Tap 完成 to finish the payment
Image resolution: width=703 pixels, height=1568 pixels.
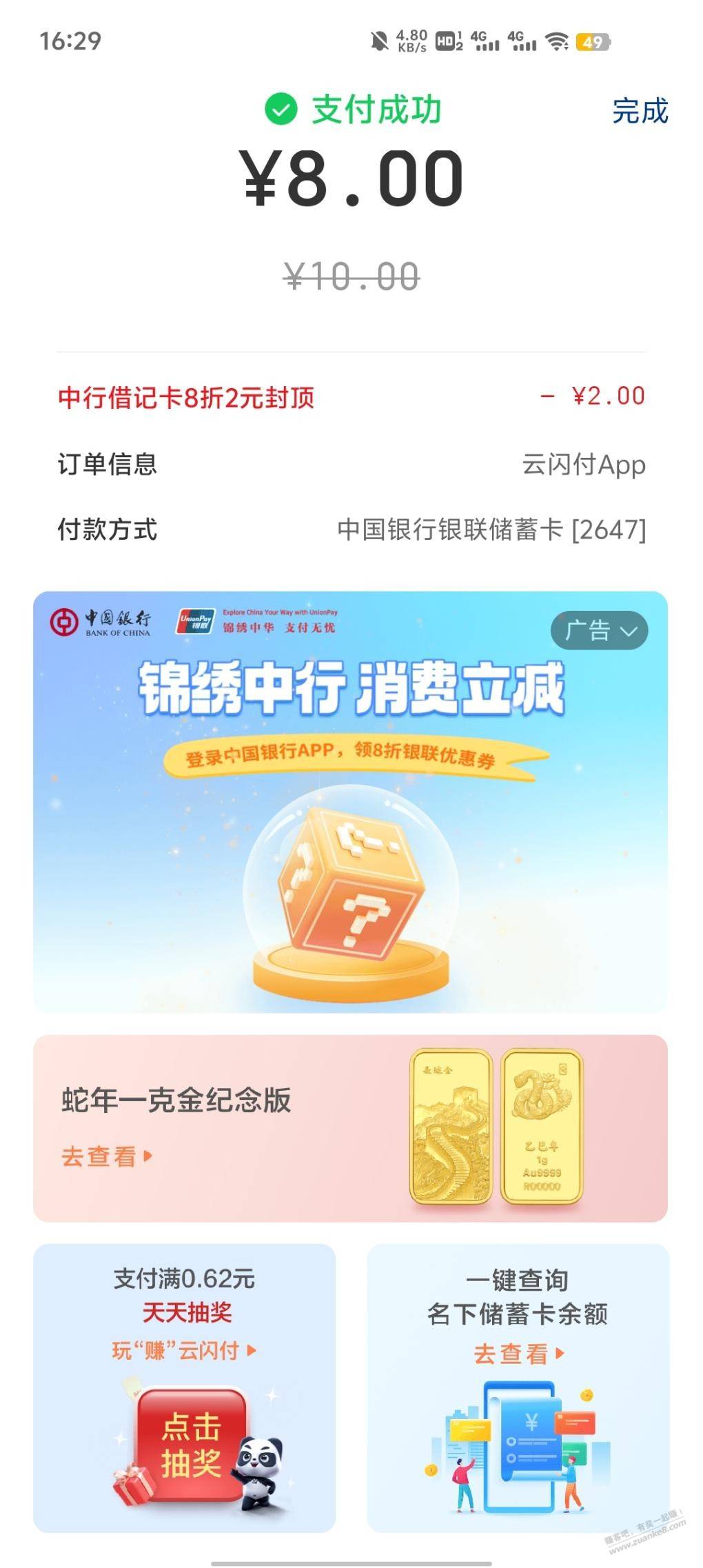click(x=640, y=111)
